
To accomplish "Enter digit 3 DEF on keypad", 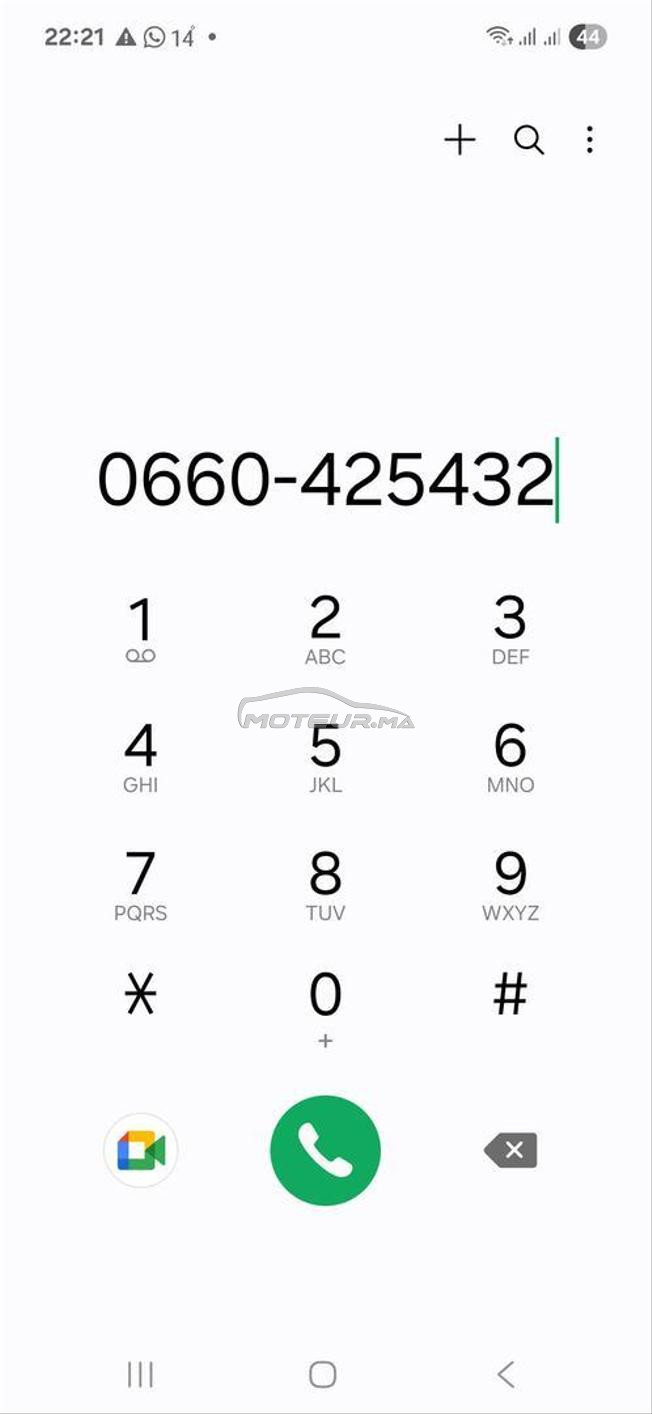I will tap(510, 629).
